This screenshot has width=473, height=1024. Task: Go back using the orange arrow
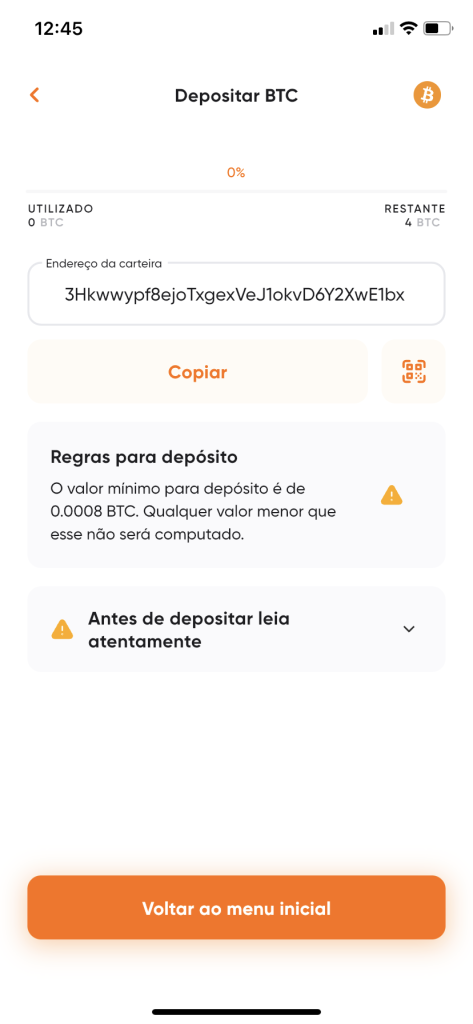pyautogui.click(x=35, y=95)
